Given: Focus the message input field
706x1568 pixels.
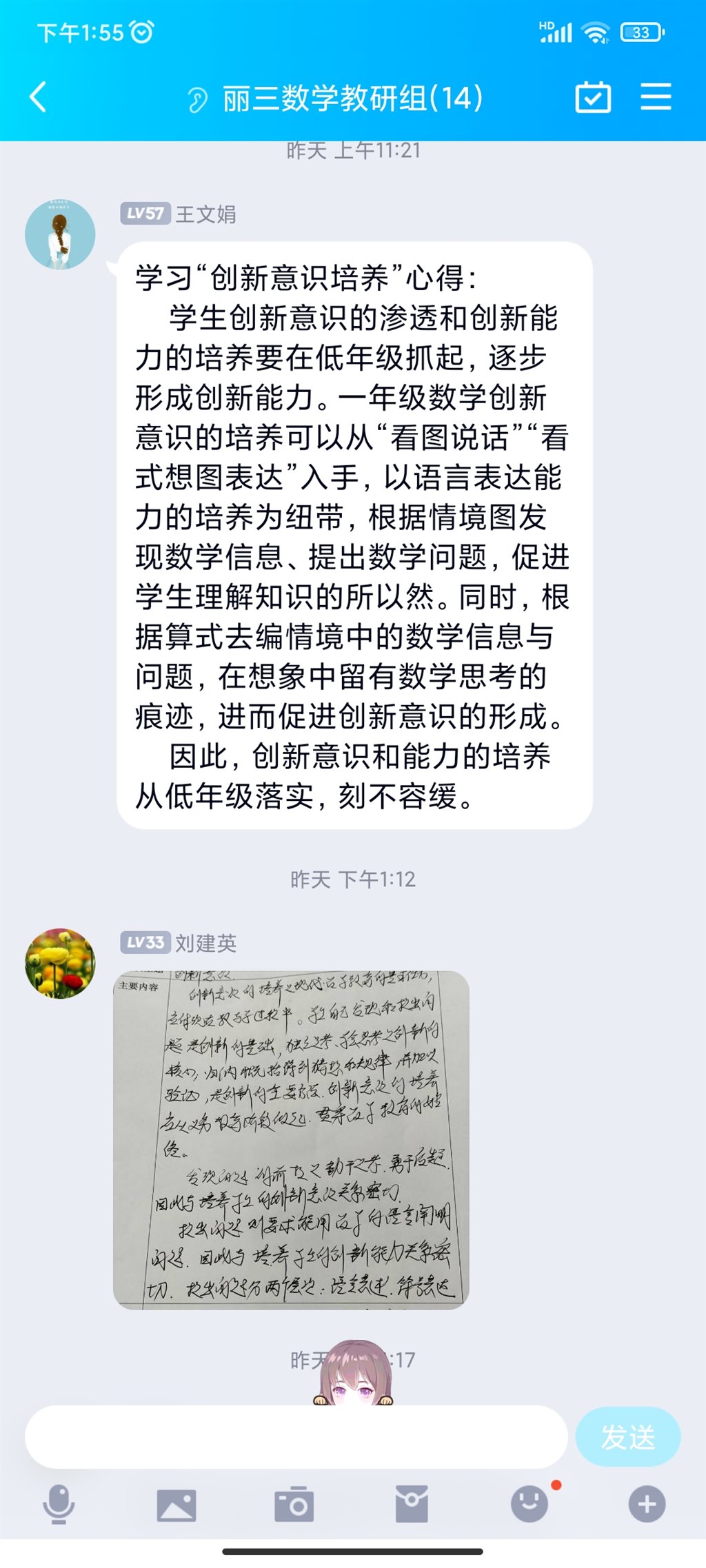Looking at the screenshot, I should point(296,1437).
